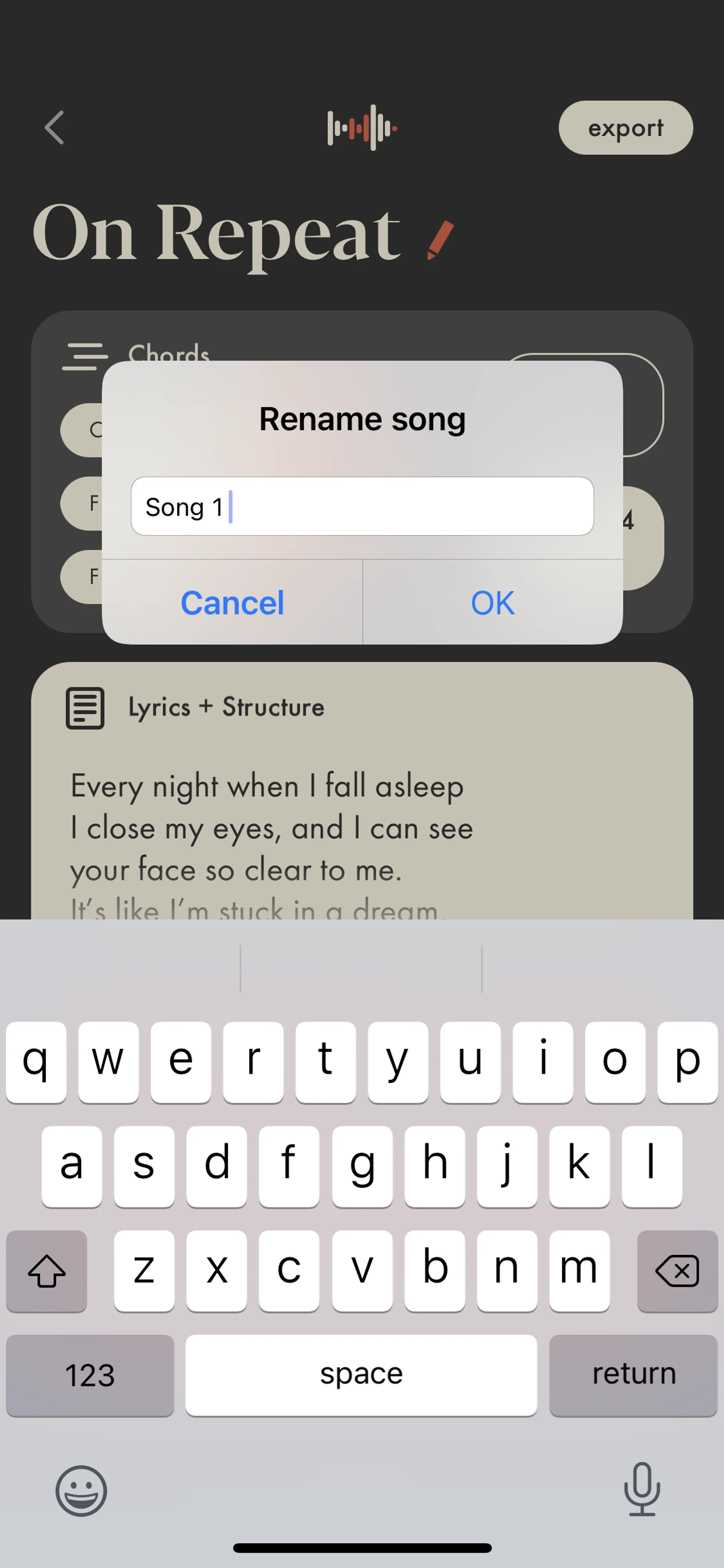This screenshot has height=1568, width=724.
Task: Tap the return key
Action: [x=633, y=1374]
